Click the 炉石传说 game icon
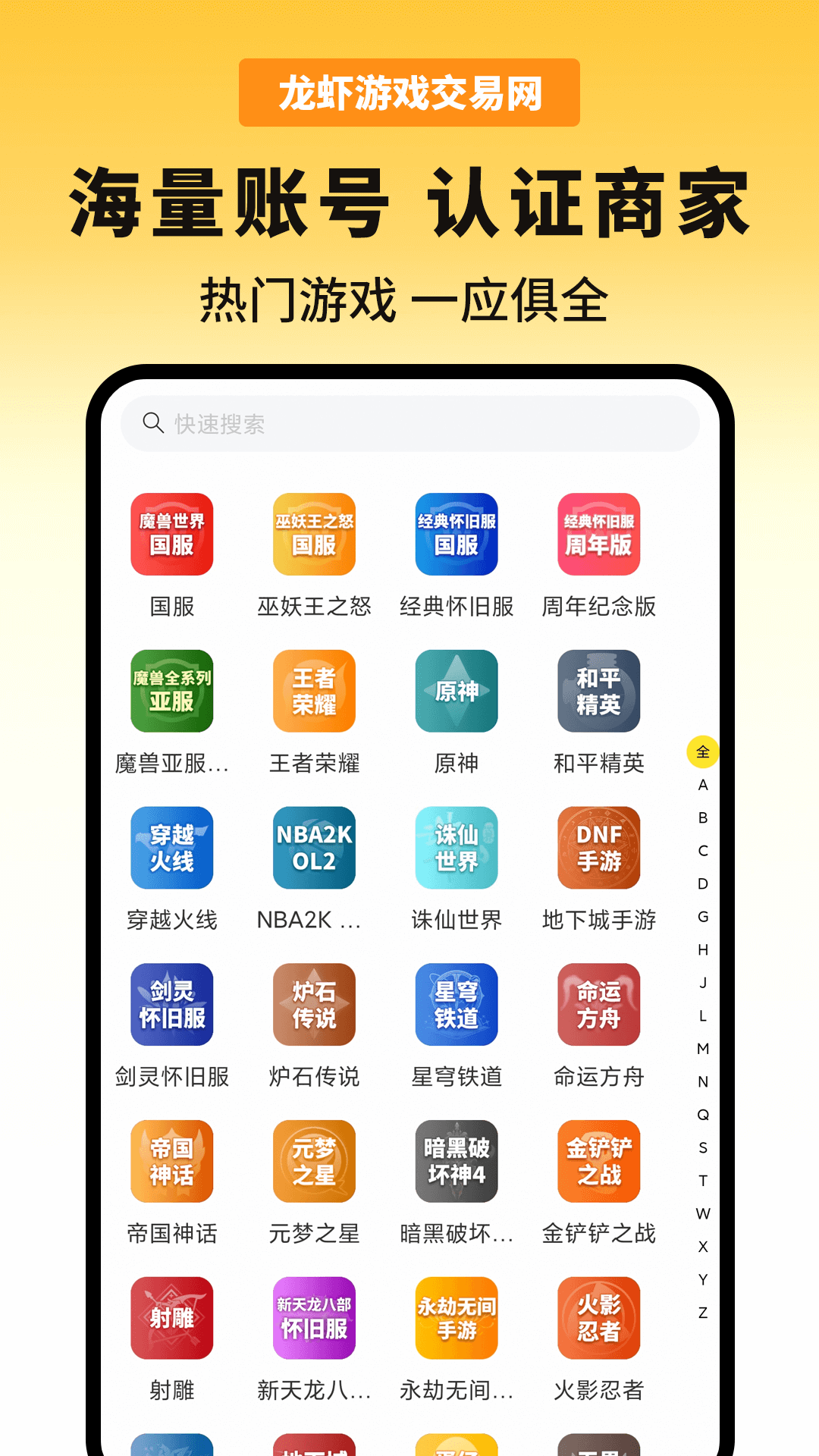The image size is (819, 1456). point(314,1006)
